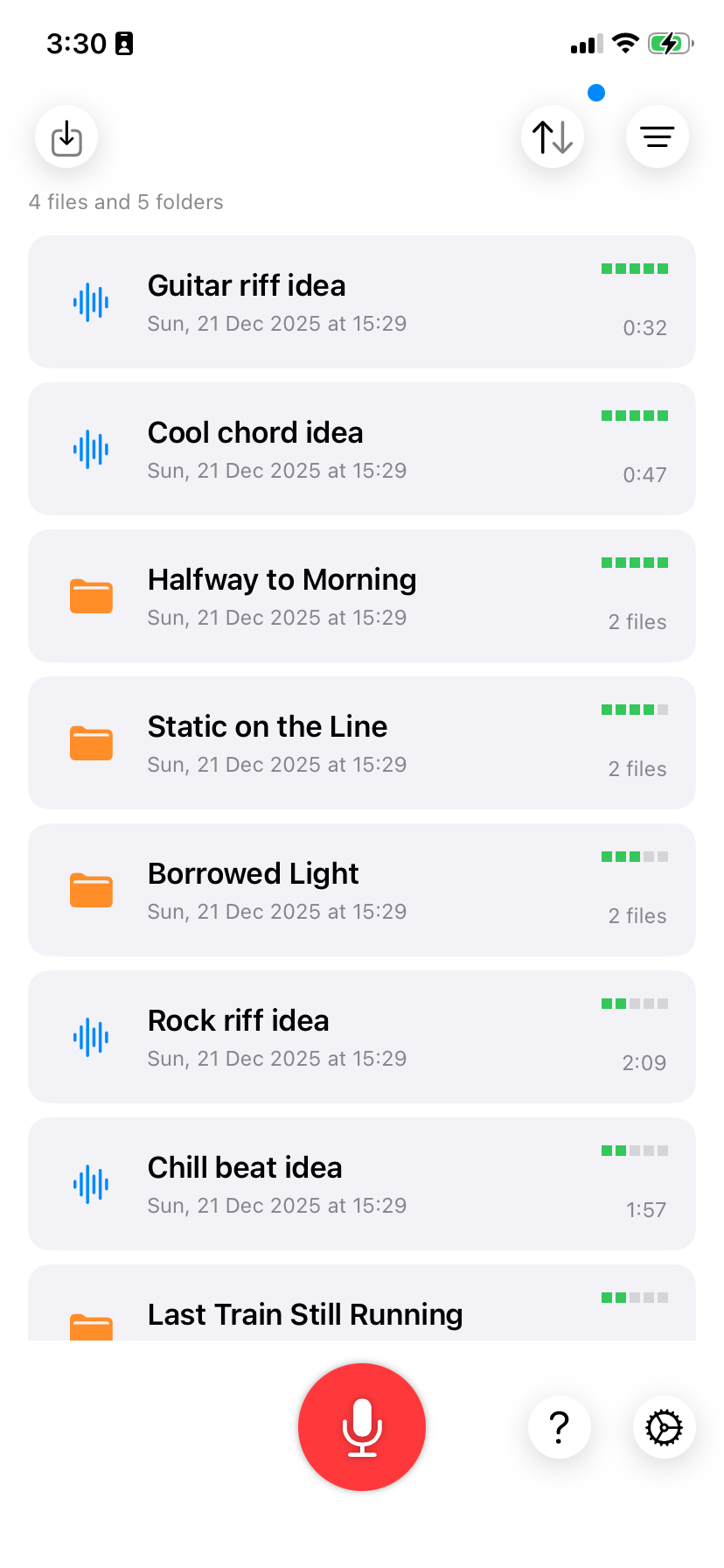The height and width of the screenshot is (1568, 724).
Task: Select the waveform icon on Guitar riff idea
Action: point(90,302)
